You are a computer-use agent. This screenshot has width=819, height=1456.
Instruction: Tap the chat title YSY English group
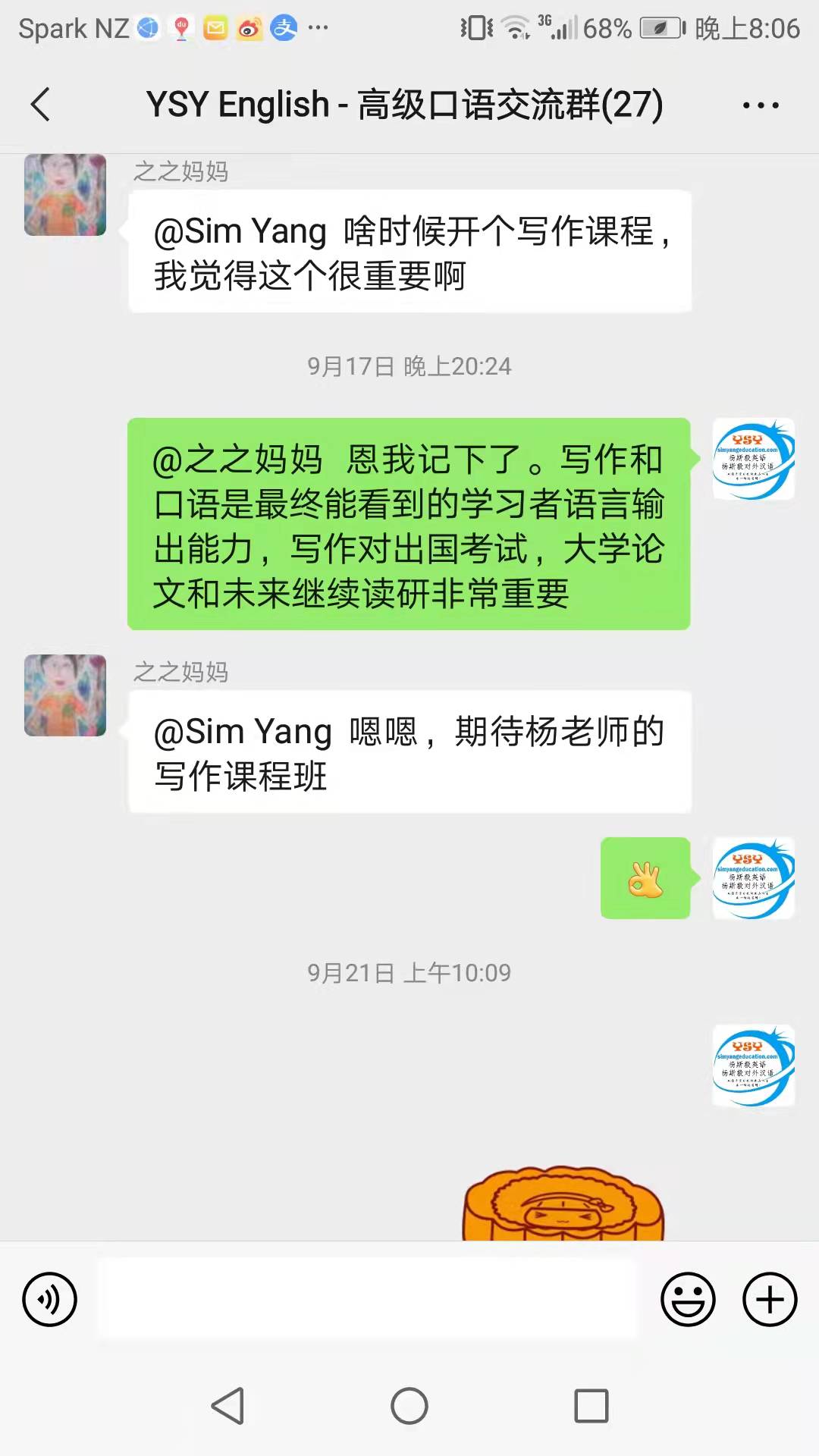pos(406,105)
